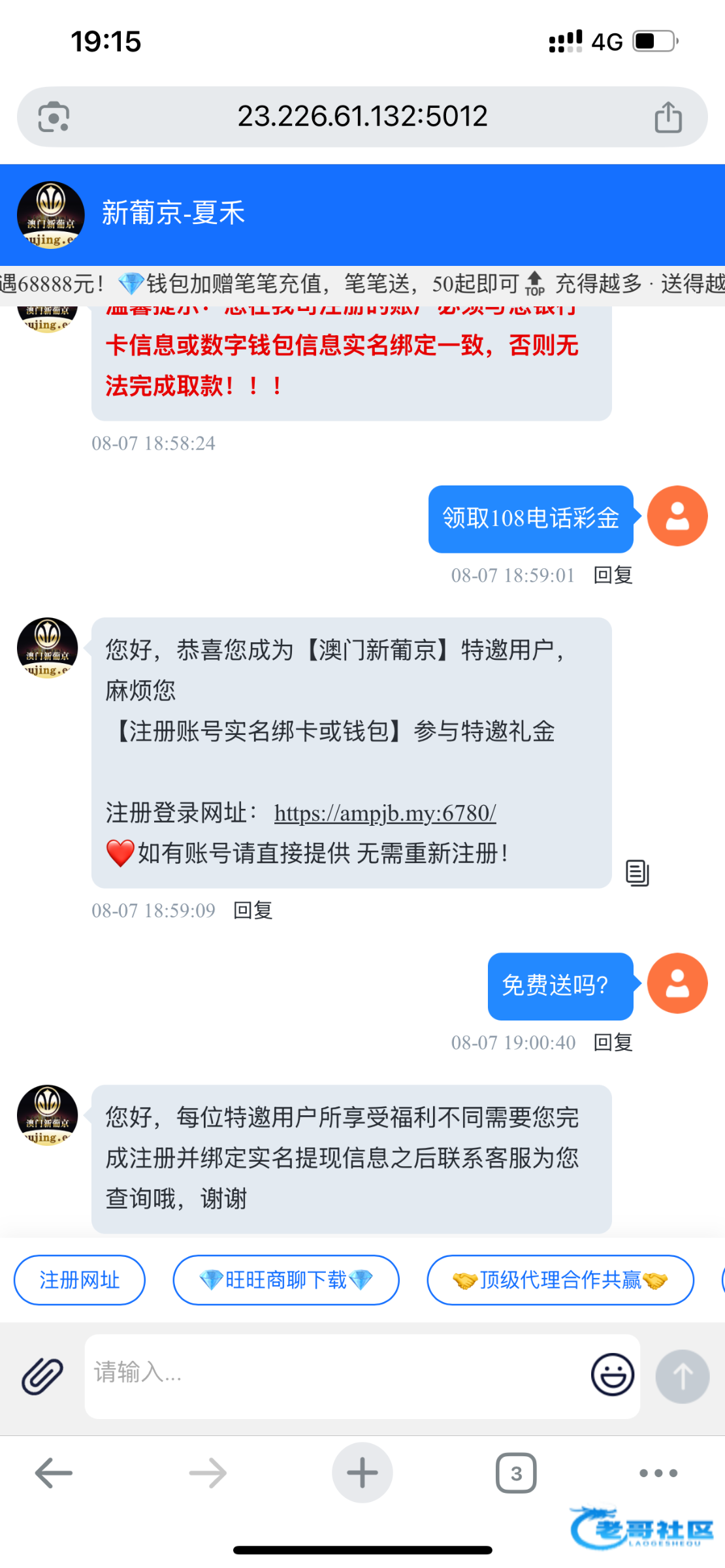Tap the browser address bar URL
Viewport: 725px width, 1568px height.
click(362, 117)
